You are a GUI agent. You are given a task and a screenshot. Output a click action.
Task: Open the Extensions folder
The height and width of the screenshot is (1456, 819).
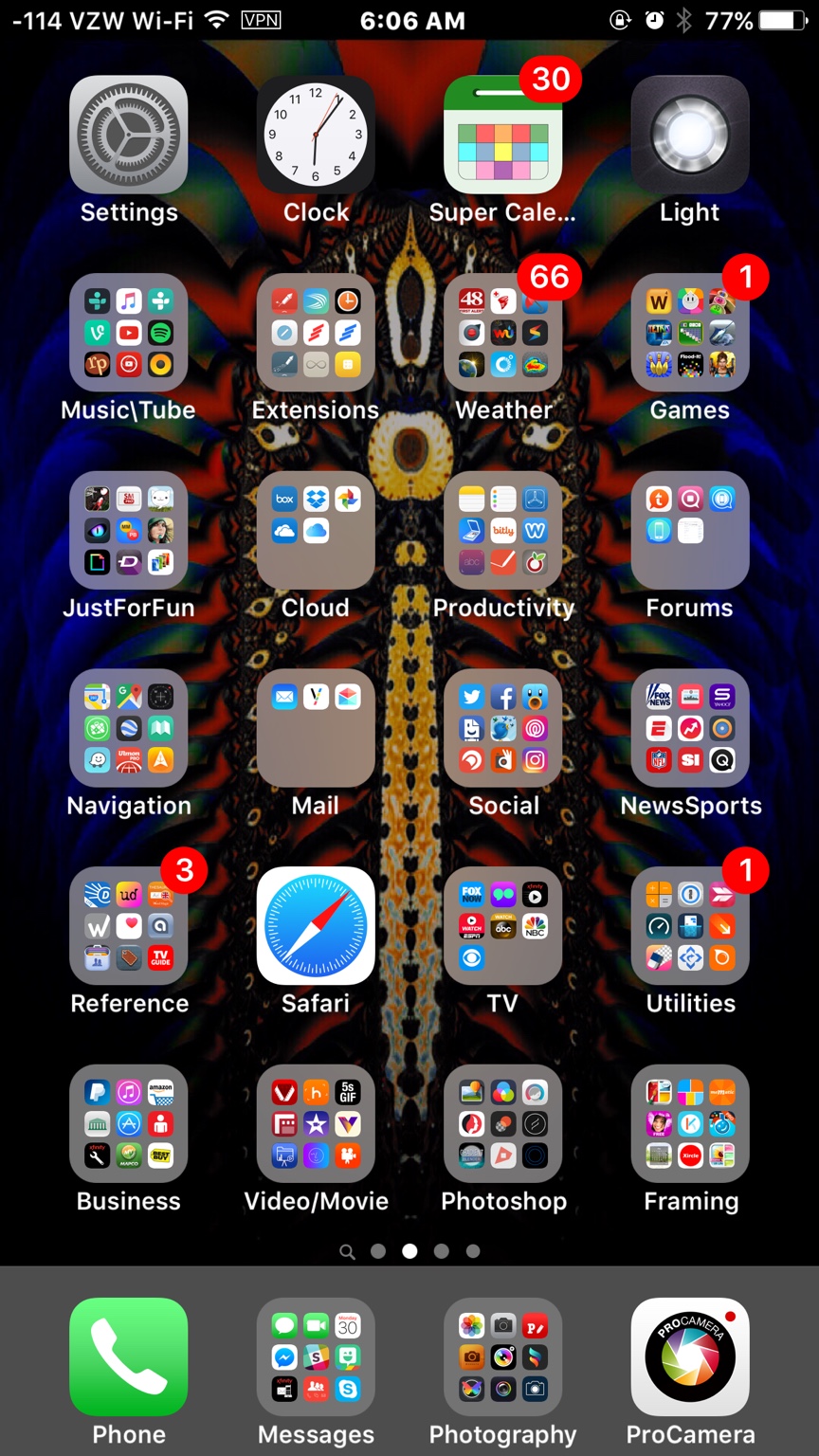point(316,333)
